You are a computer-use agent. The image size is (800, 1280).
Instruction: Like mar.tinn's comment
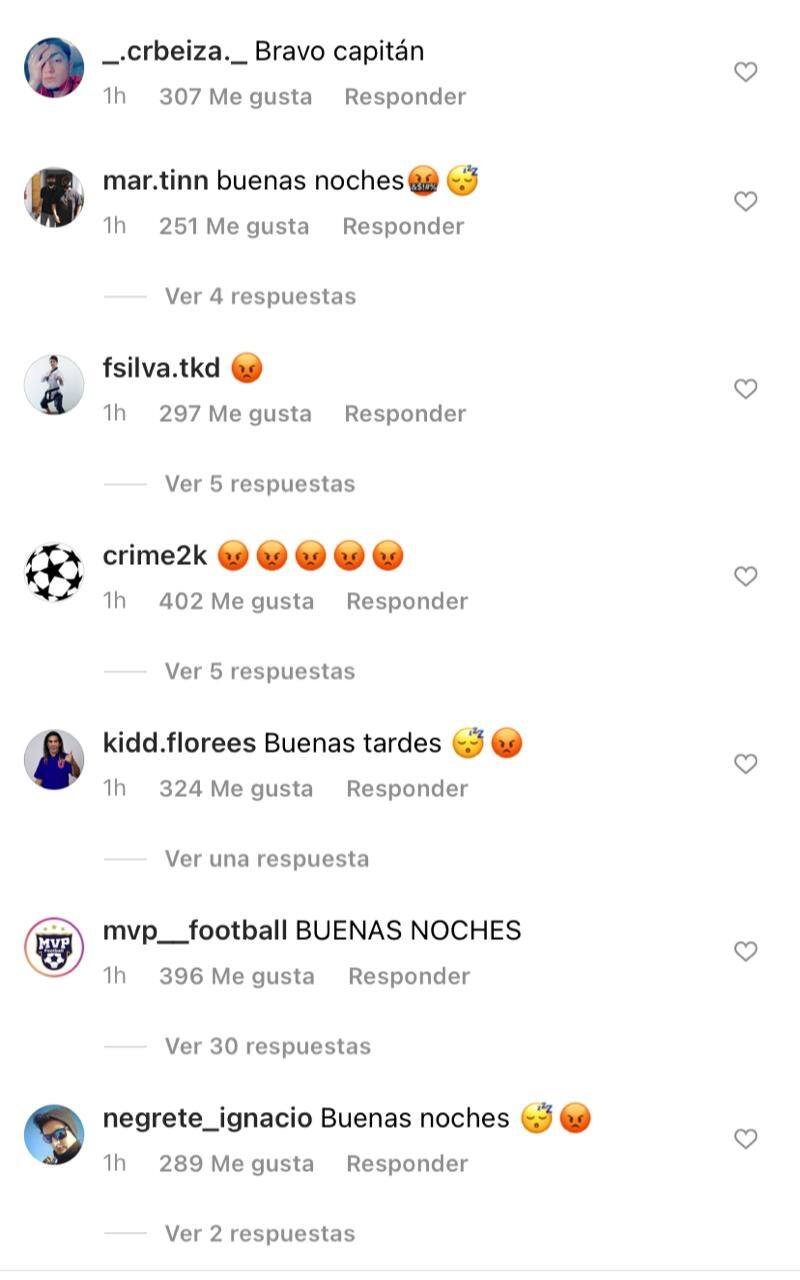[746, 202]
